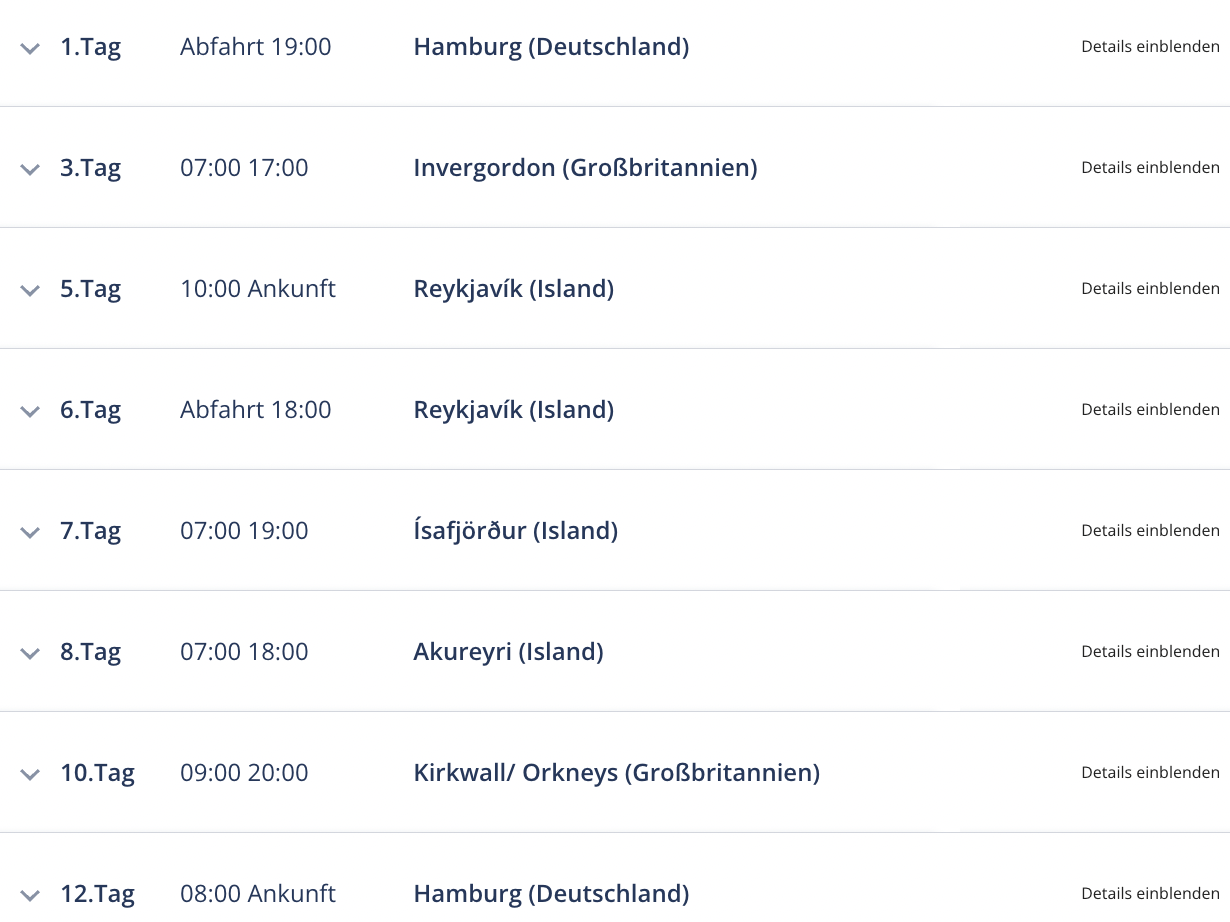Expand the 1.Tag Hamburg chevron
This screenshot has width=1230, height=922.
pyautogui.click(x=30, y=48)
